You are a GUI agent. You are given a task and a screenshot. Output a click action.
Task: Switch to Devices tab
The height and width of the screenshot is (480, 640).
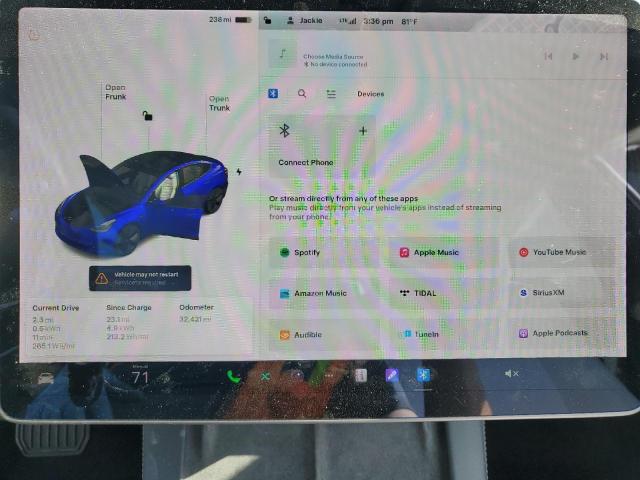pos(370,94)
